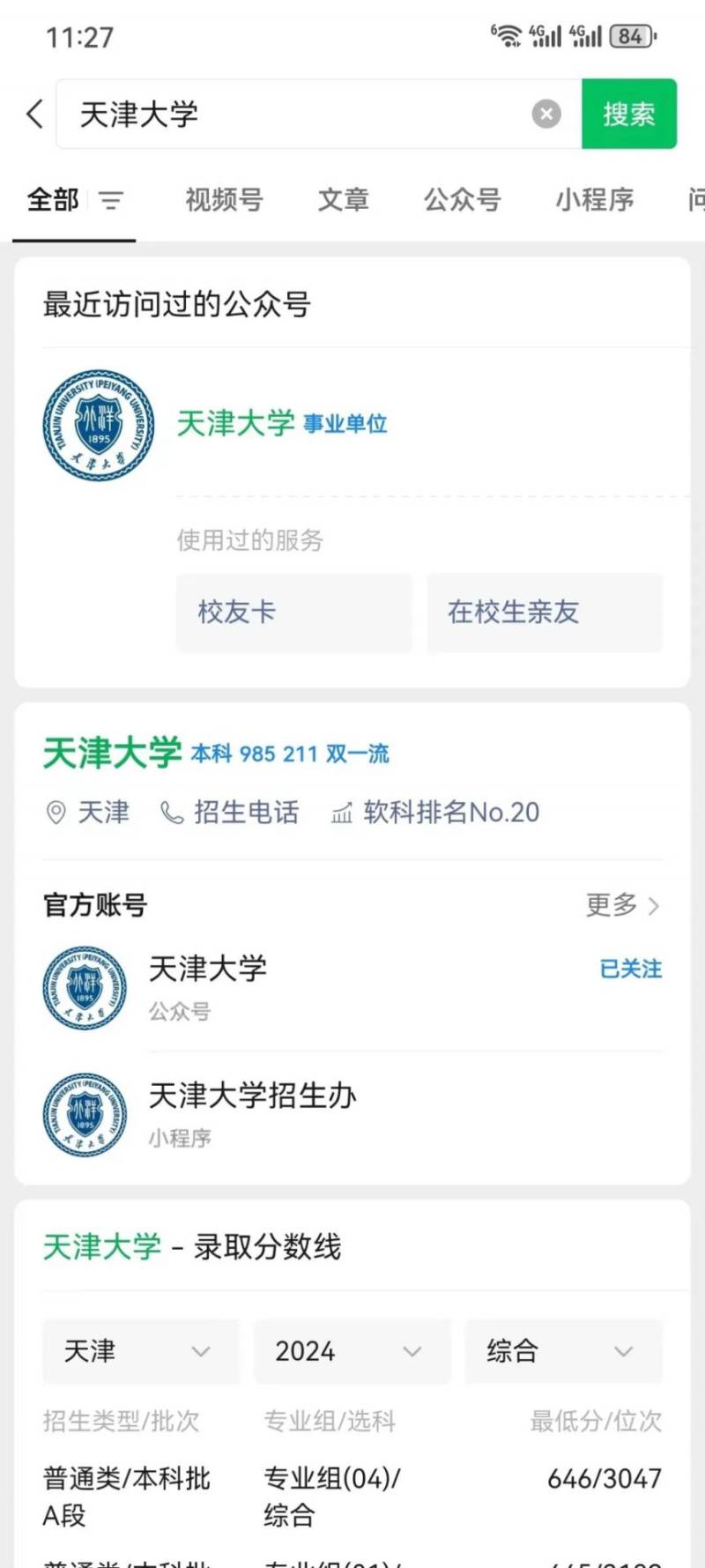This screenshot has width=705, height=1568.
Task: Expand the 天津 province dropdown
Action: tap(141, 1351)
